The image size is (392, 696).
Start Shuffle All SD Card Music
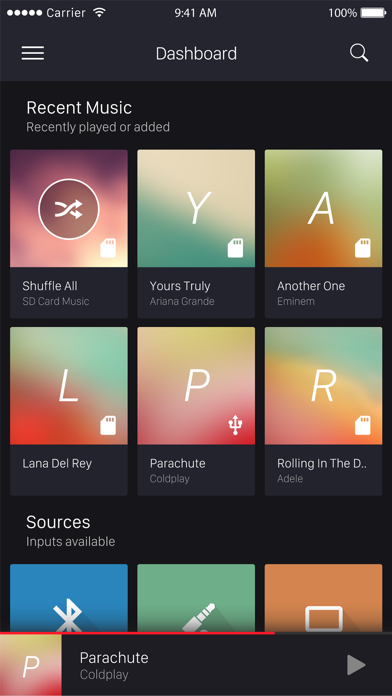tap(69, 234)
